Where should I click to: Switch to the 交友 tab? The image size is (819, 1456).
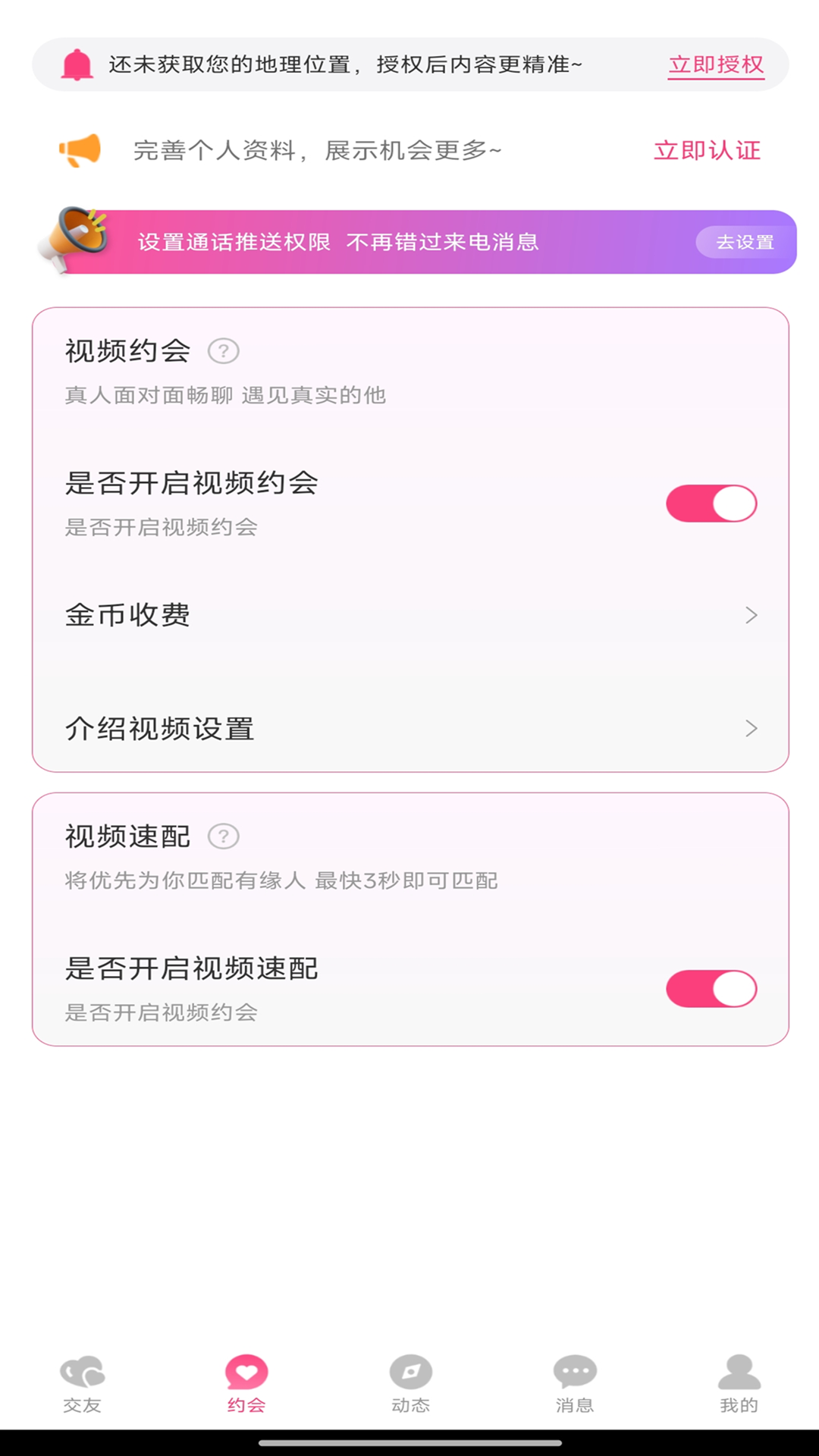pos(82,1384)
